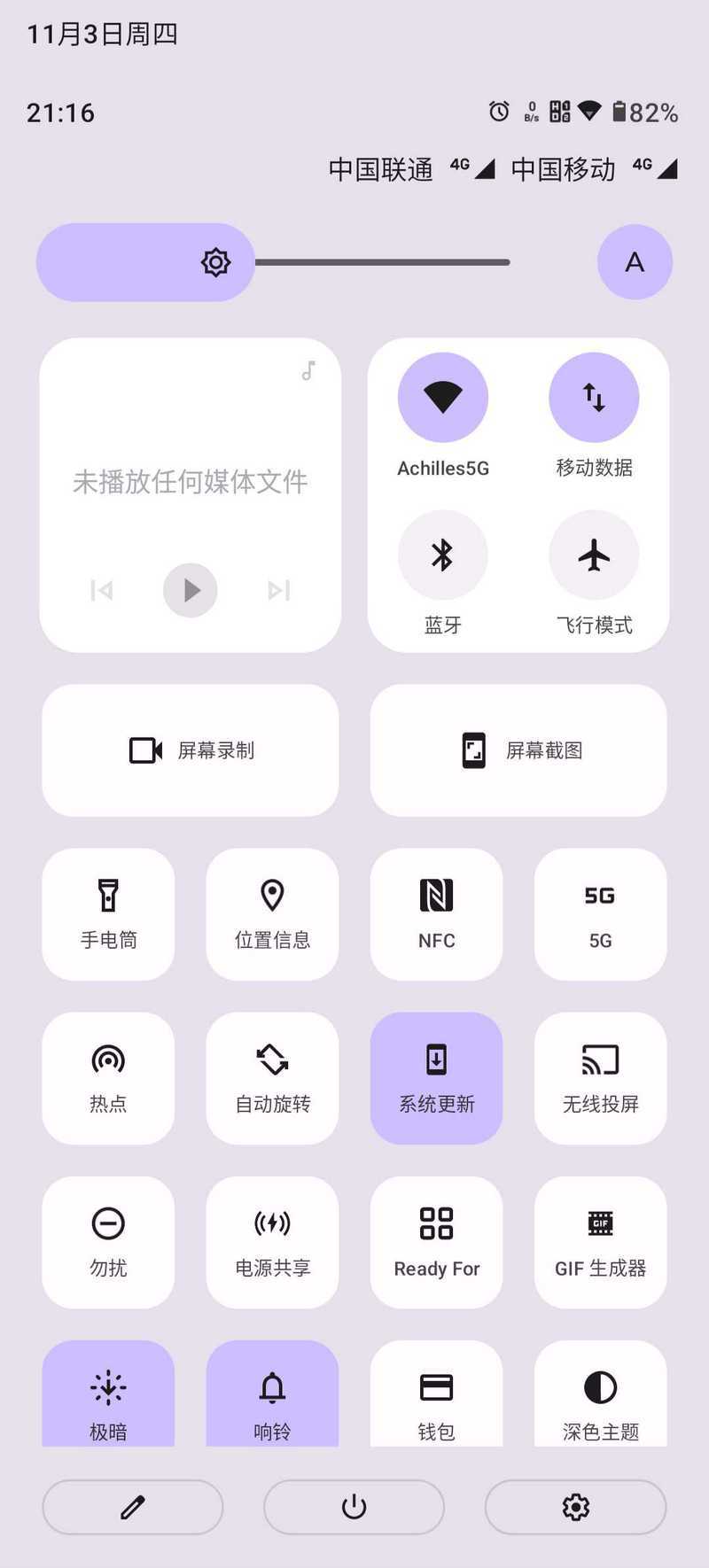Turn on the 5G tile
The image size is (709, 1568).
pos(600,914)
